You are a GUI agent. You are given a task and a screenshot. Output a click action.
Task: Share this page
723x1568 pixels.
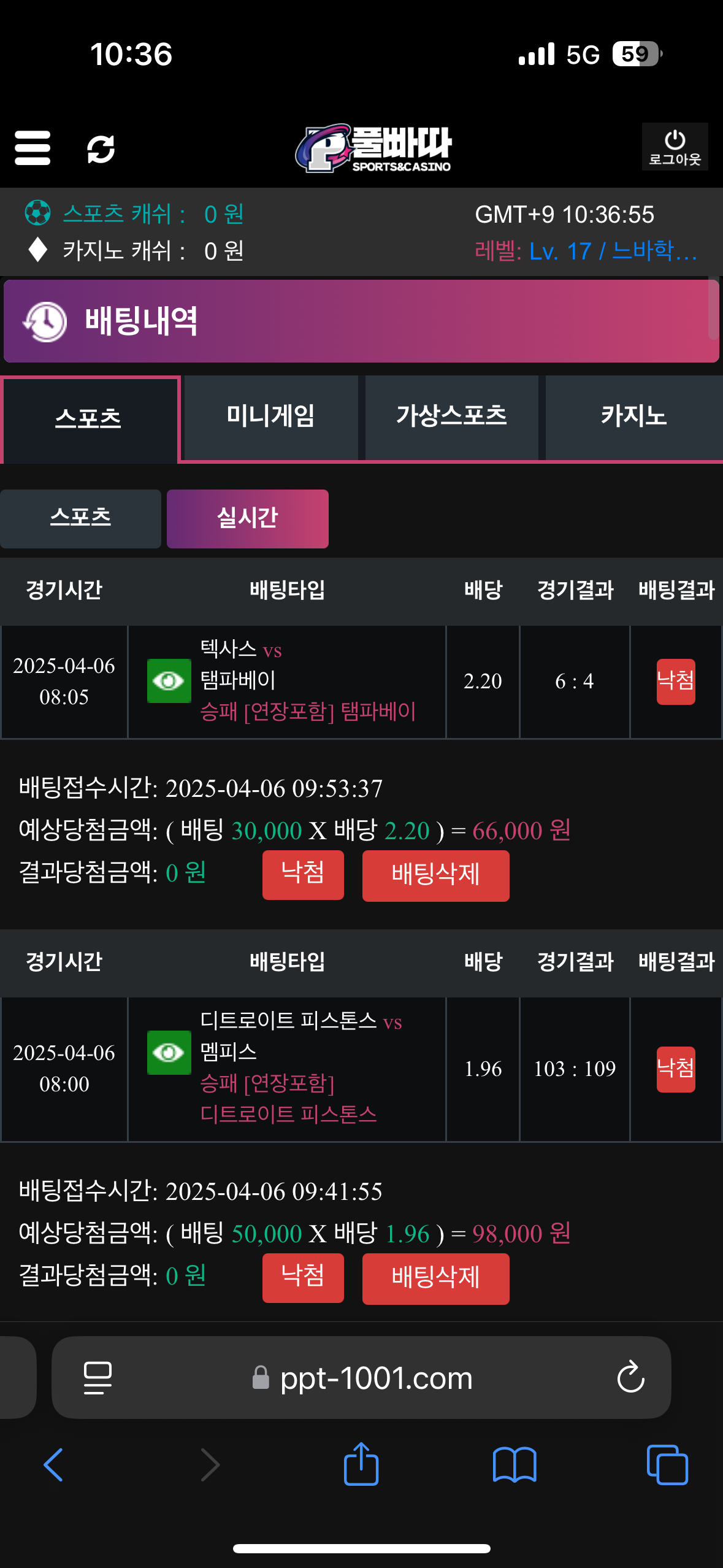[361, 1465]
